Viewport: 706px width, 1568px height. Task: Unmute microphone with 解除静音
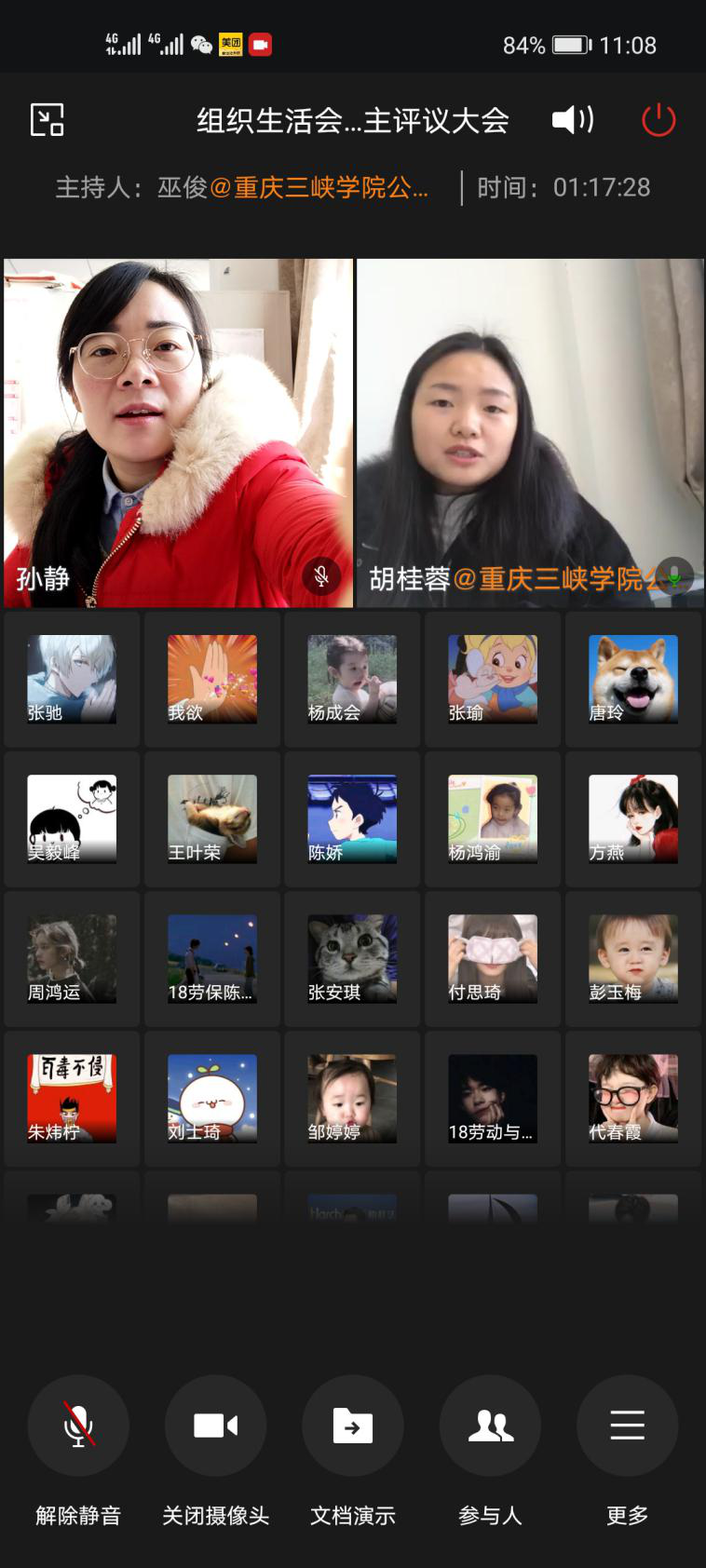[78, 1426]
